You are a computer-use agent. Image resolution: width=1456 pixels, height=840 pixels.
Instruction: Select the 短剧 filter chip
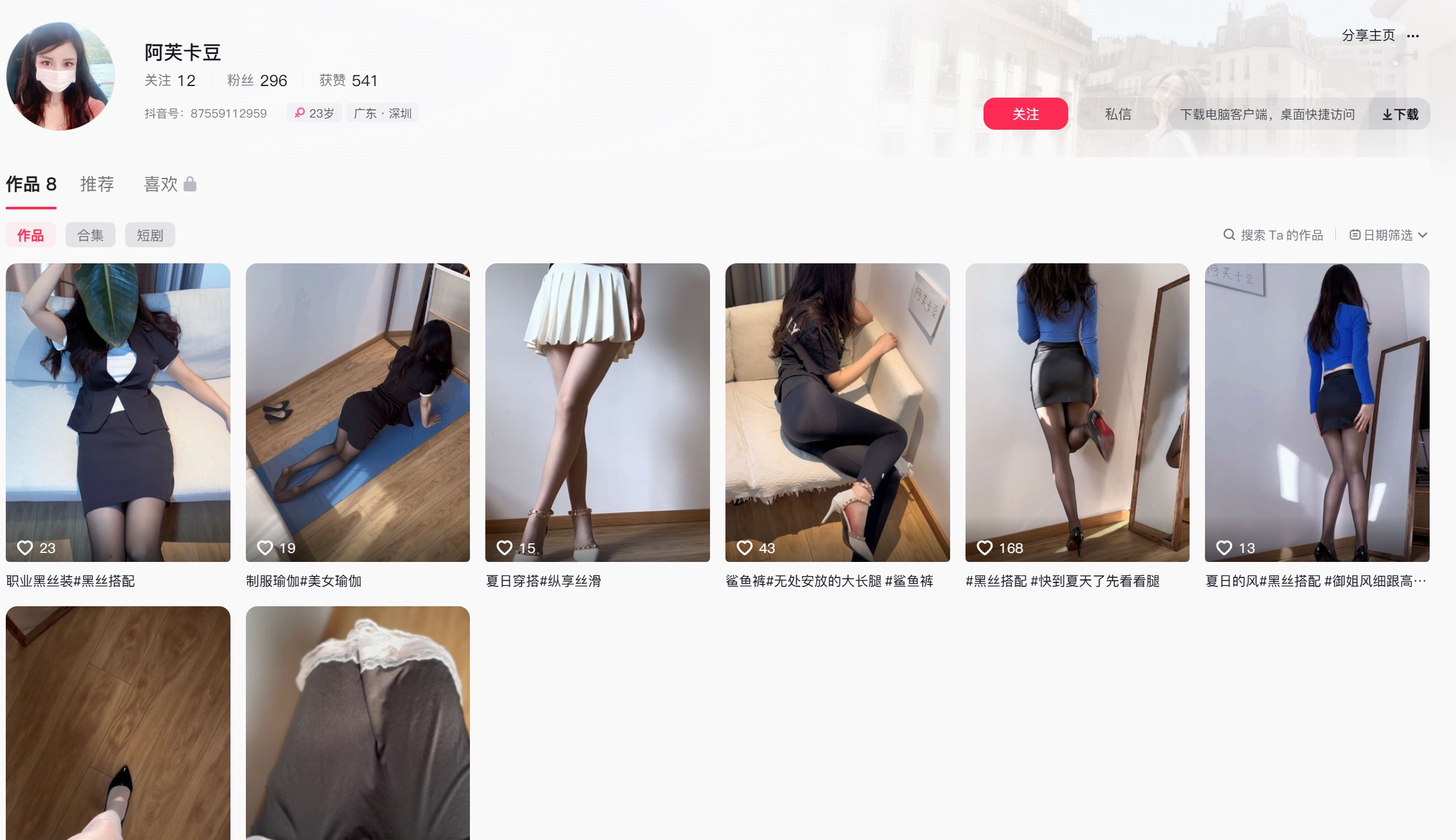click(x=150, y=235)
